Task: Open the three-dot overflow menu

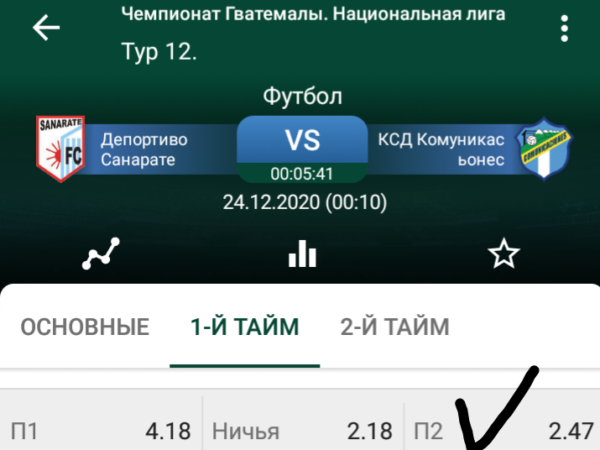Action: coord(564,28)
